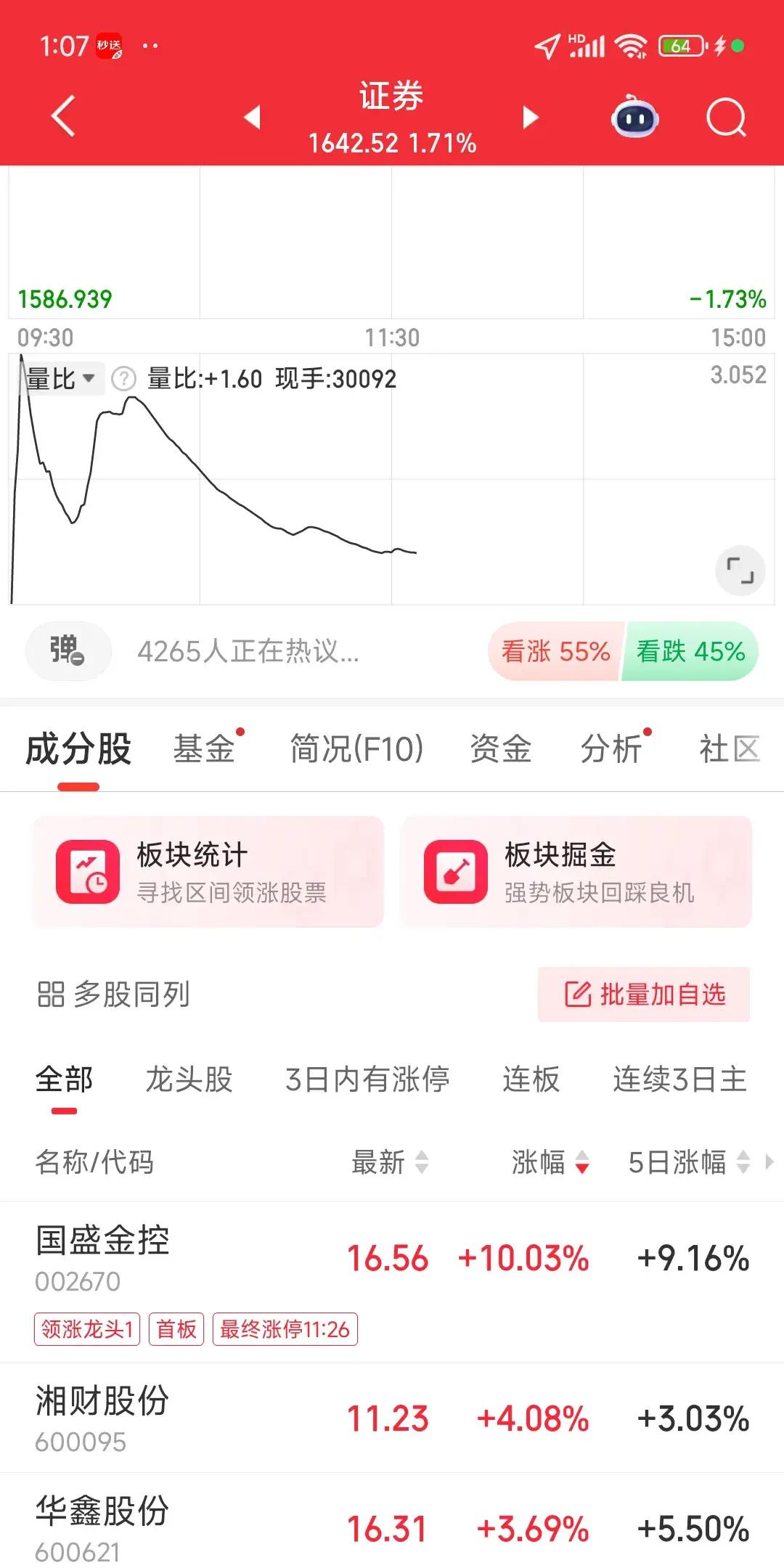This screenshot has height=1568, width=784.
Task: Switch to the 龙头股 filter tab
Action: (x=188, y=1080)
